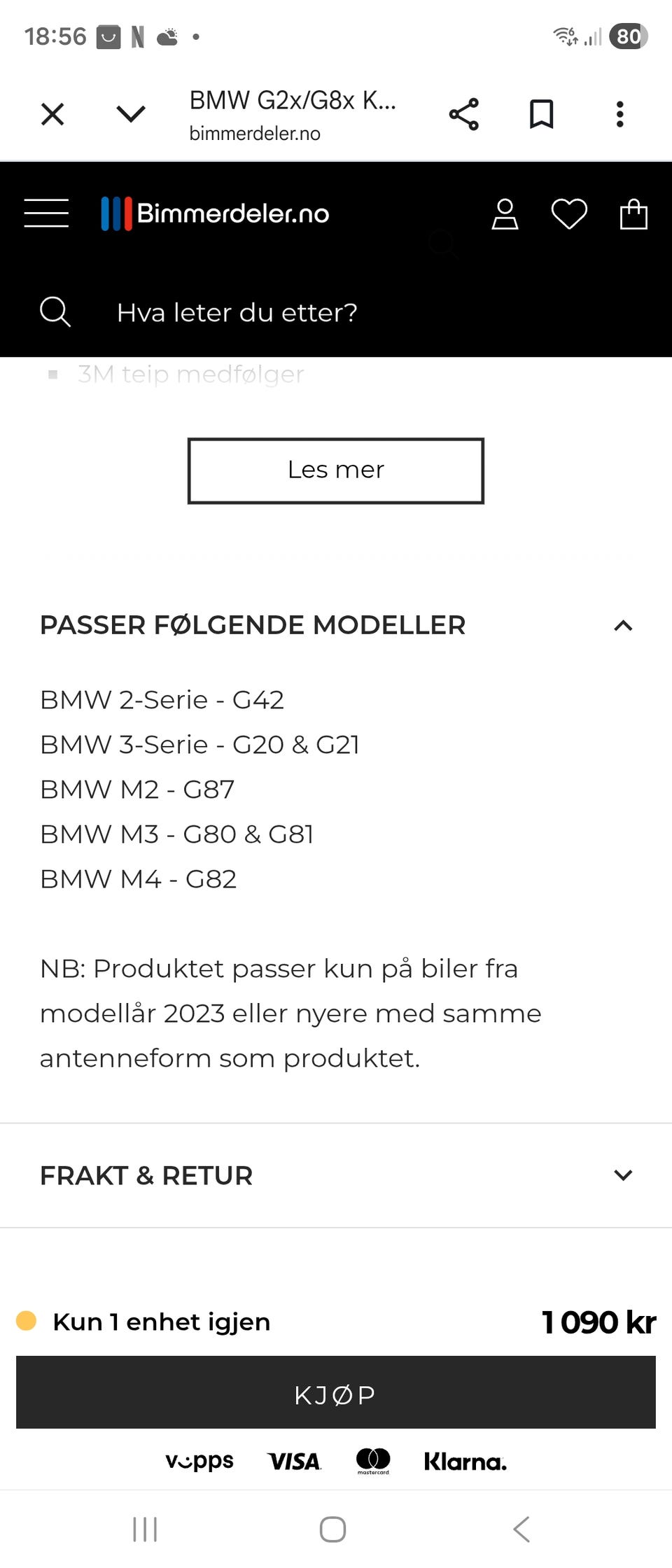Viewport: 672px width, 1568px height.
Task: Close the current browser tab
Action: pyautogui.click(x=52, y=114)
